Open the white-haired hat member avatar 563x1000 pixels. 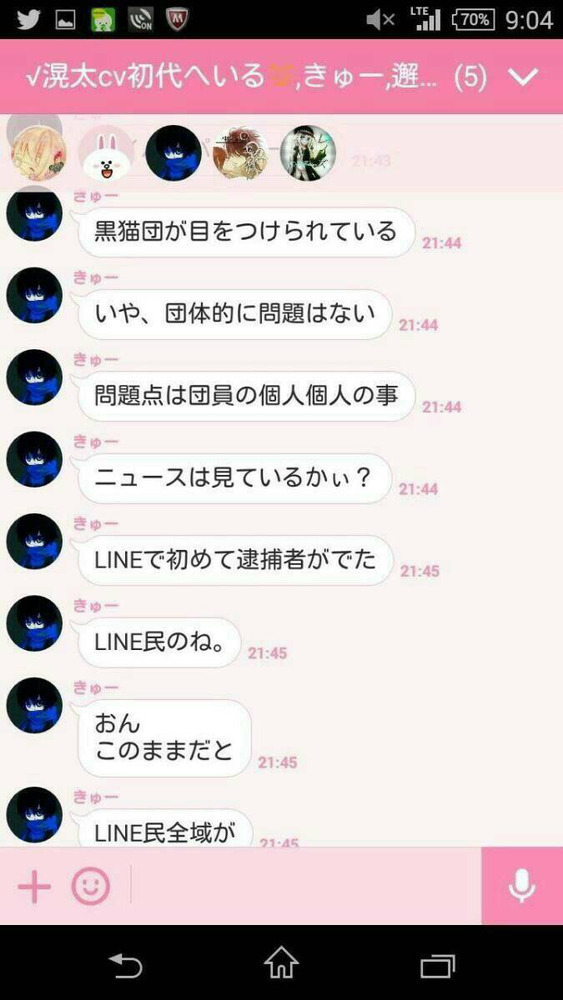(x=308, y=153)
